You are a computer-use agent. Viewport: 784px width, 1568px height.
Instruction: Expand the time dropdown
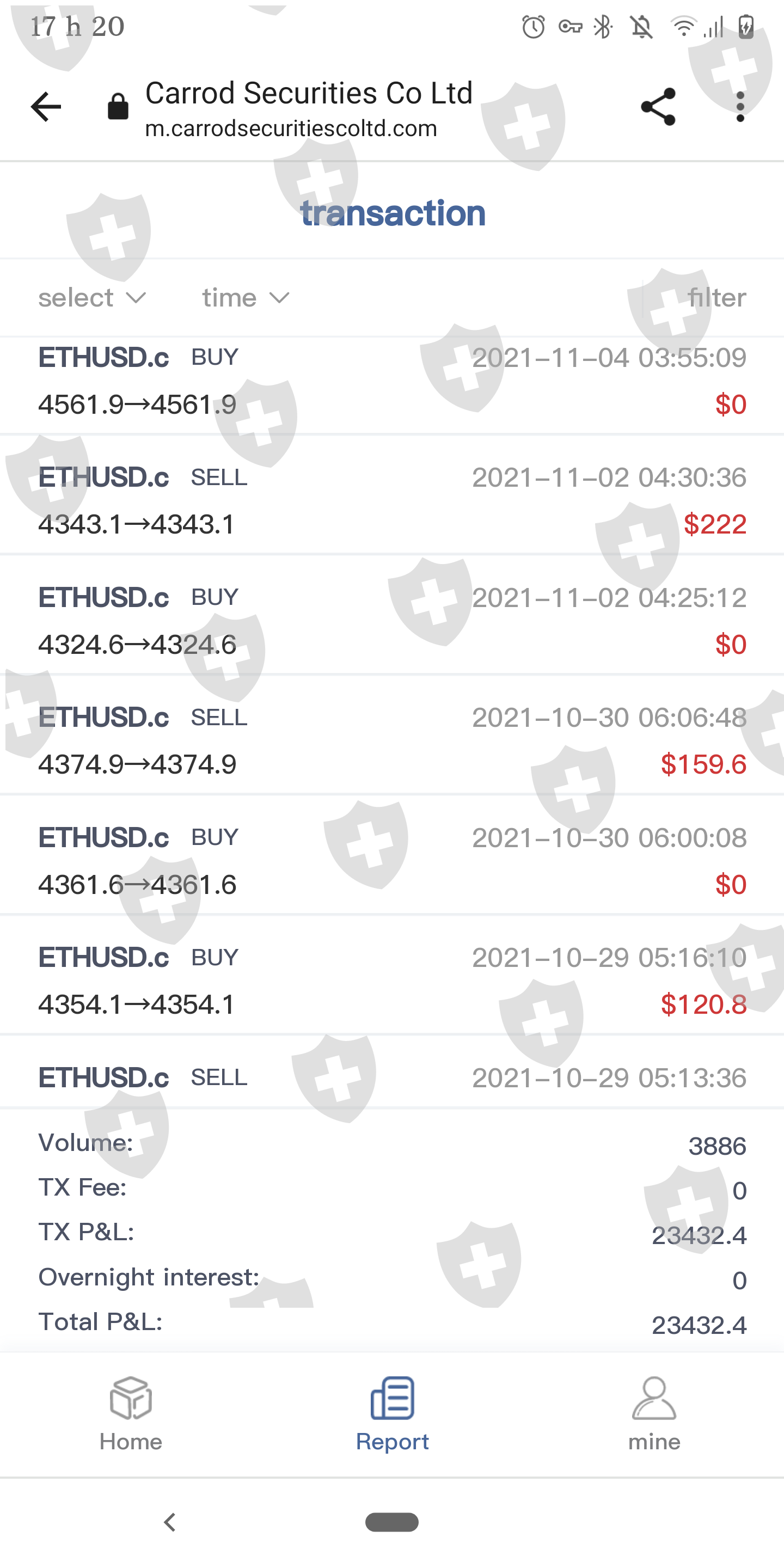pyautogui.click(x=246, y=298)
